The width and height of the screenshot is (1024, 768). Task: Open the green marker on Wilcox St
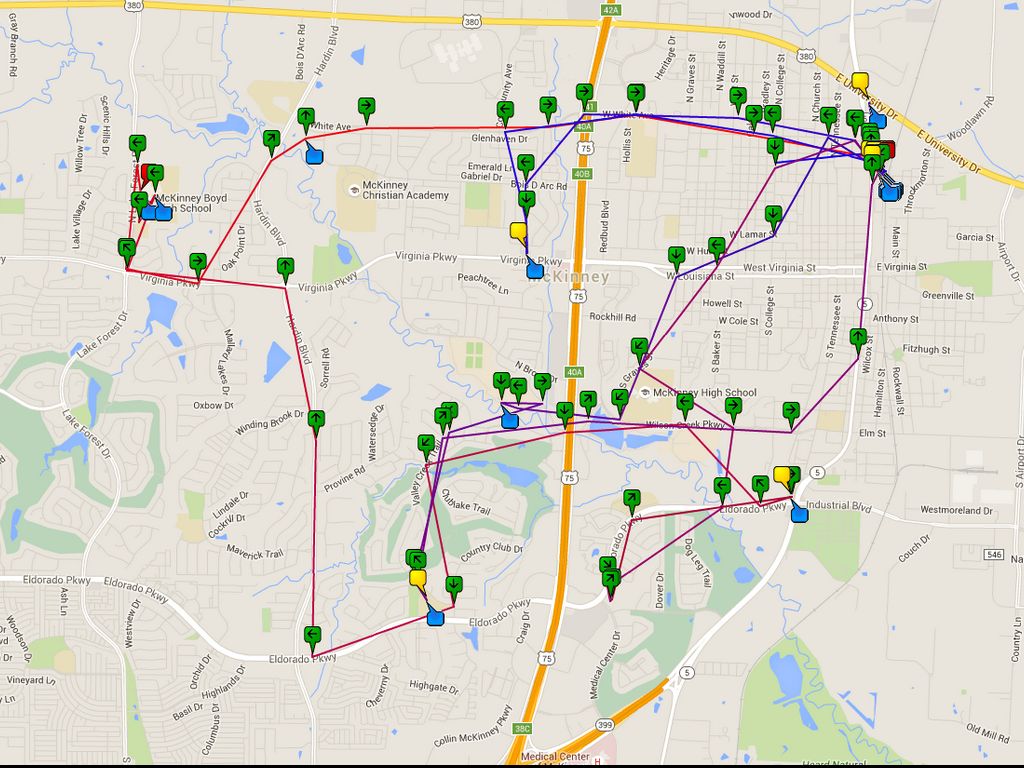pyautogui.click(x=858, y=338)
